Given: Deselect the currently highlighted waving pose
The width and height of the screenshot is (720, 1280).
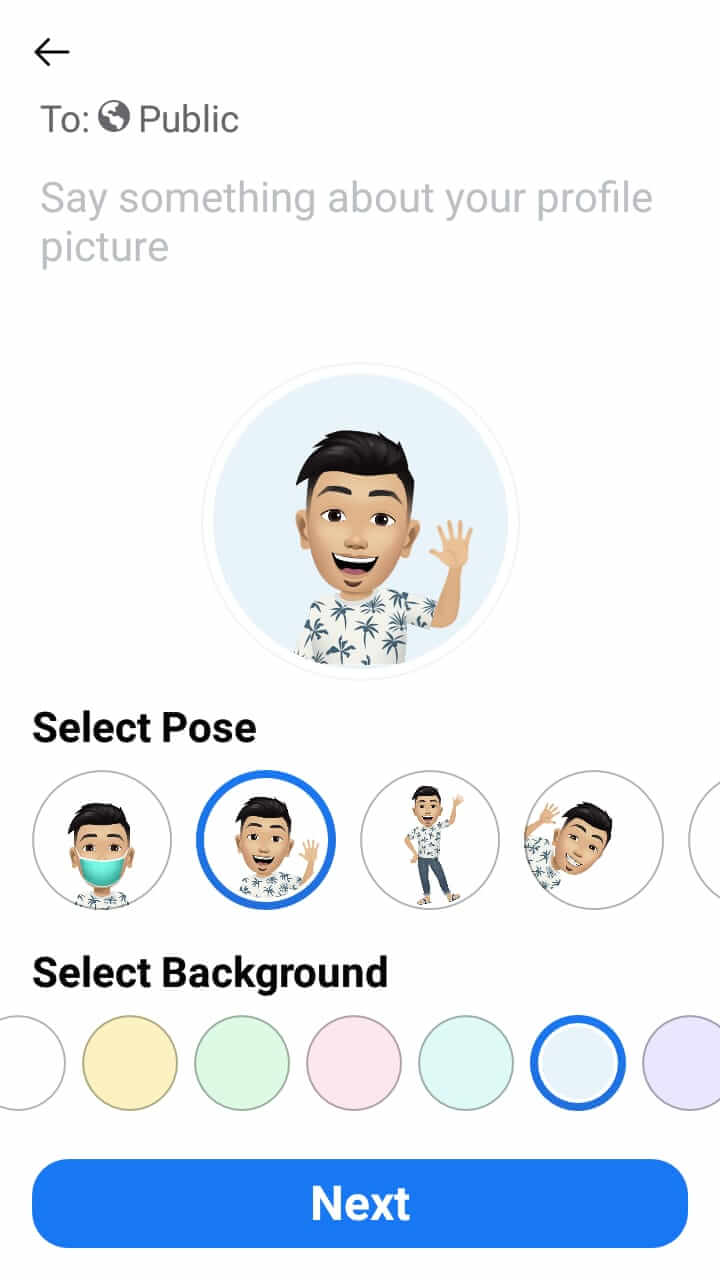Looking at the screenshot, I should tap(266, 840).
